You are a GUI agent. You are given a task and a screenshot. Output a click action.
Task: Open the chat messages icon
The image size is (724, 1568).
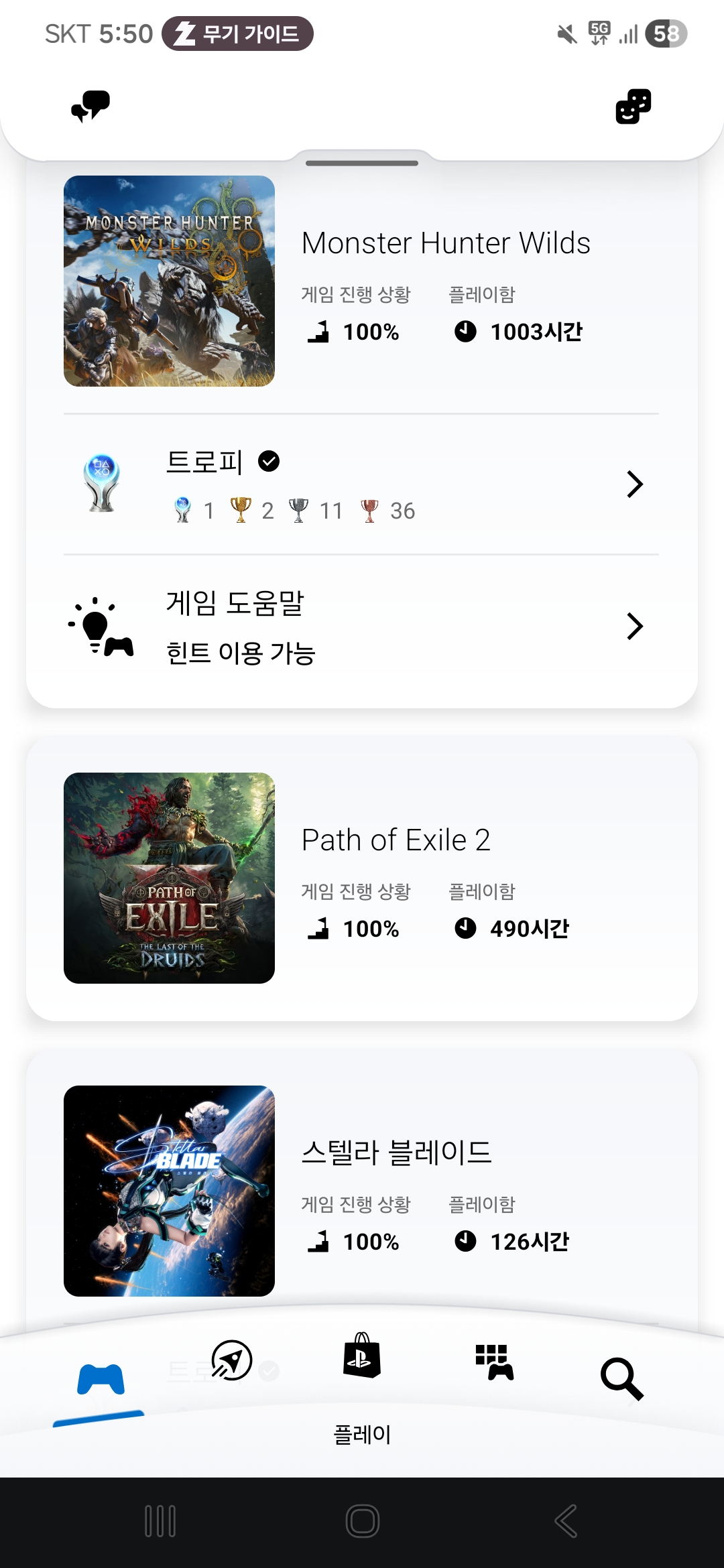pos(90,106)
